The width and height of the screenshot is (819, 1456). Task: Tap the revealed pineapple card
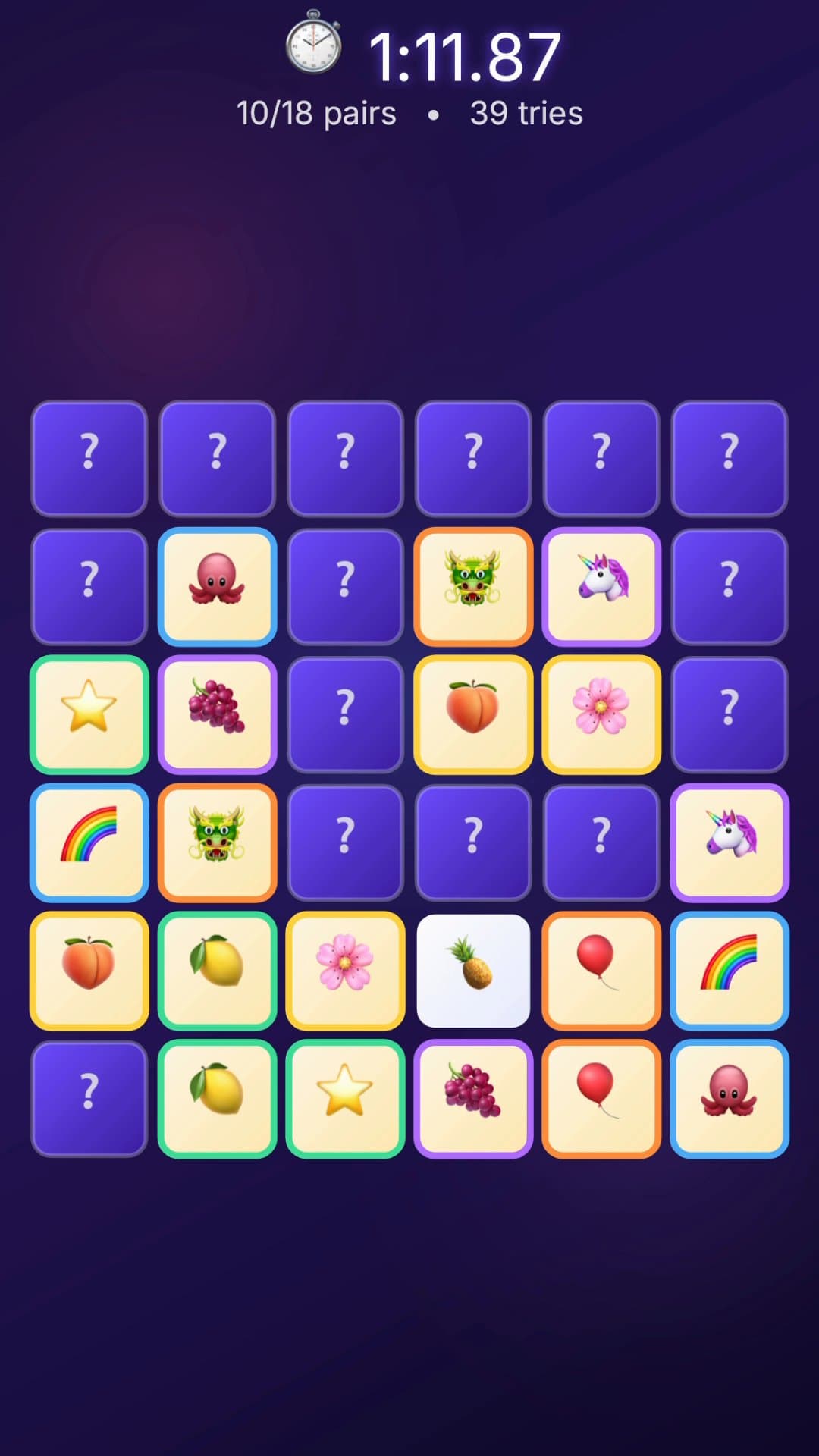(473, 971)
